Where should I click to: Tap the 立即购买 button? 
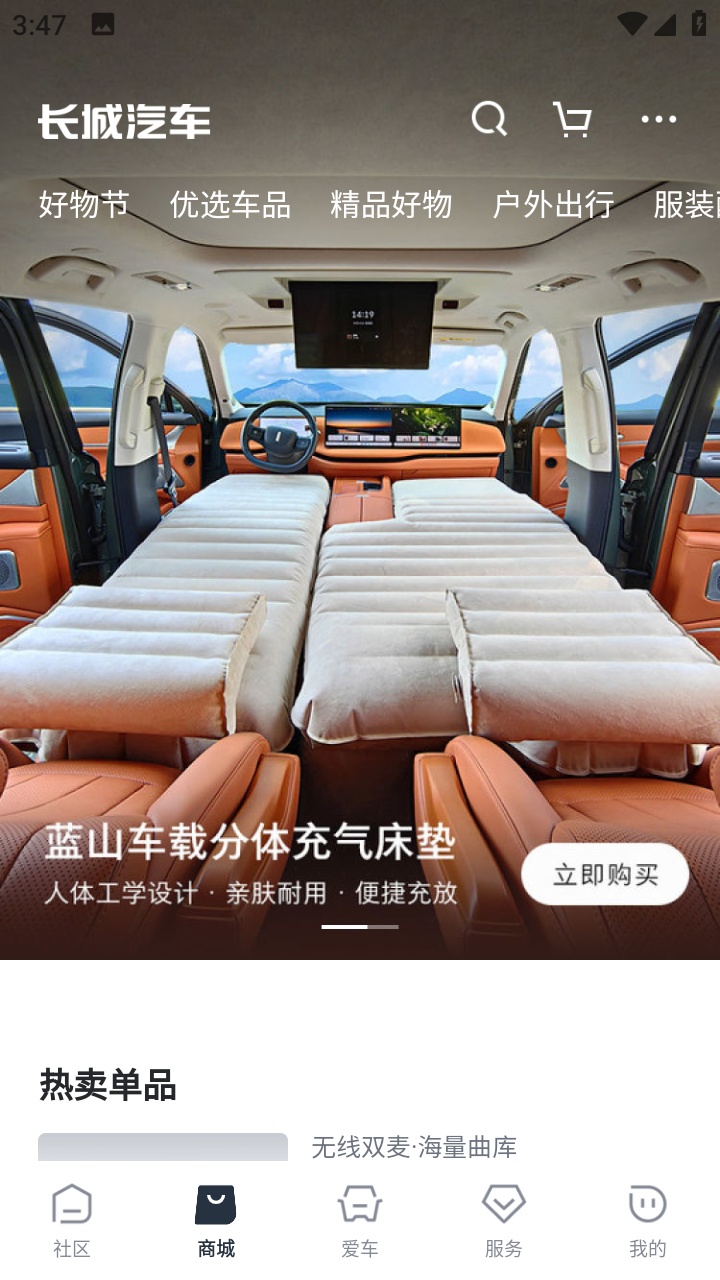click(x=604, y=874)
